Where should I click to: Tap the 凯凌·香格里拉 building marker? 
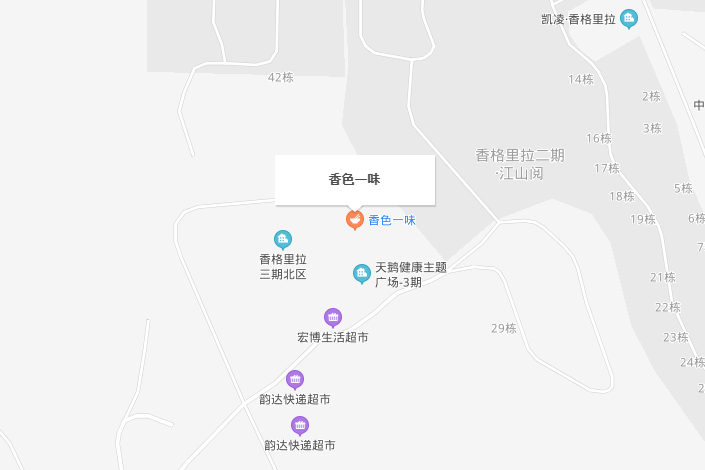[628, 18]
